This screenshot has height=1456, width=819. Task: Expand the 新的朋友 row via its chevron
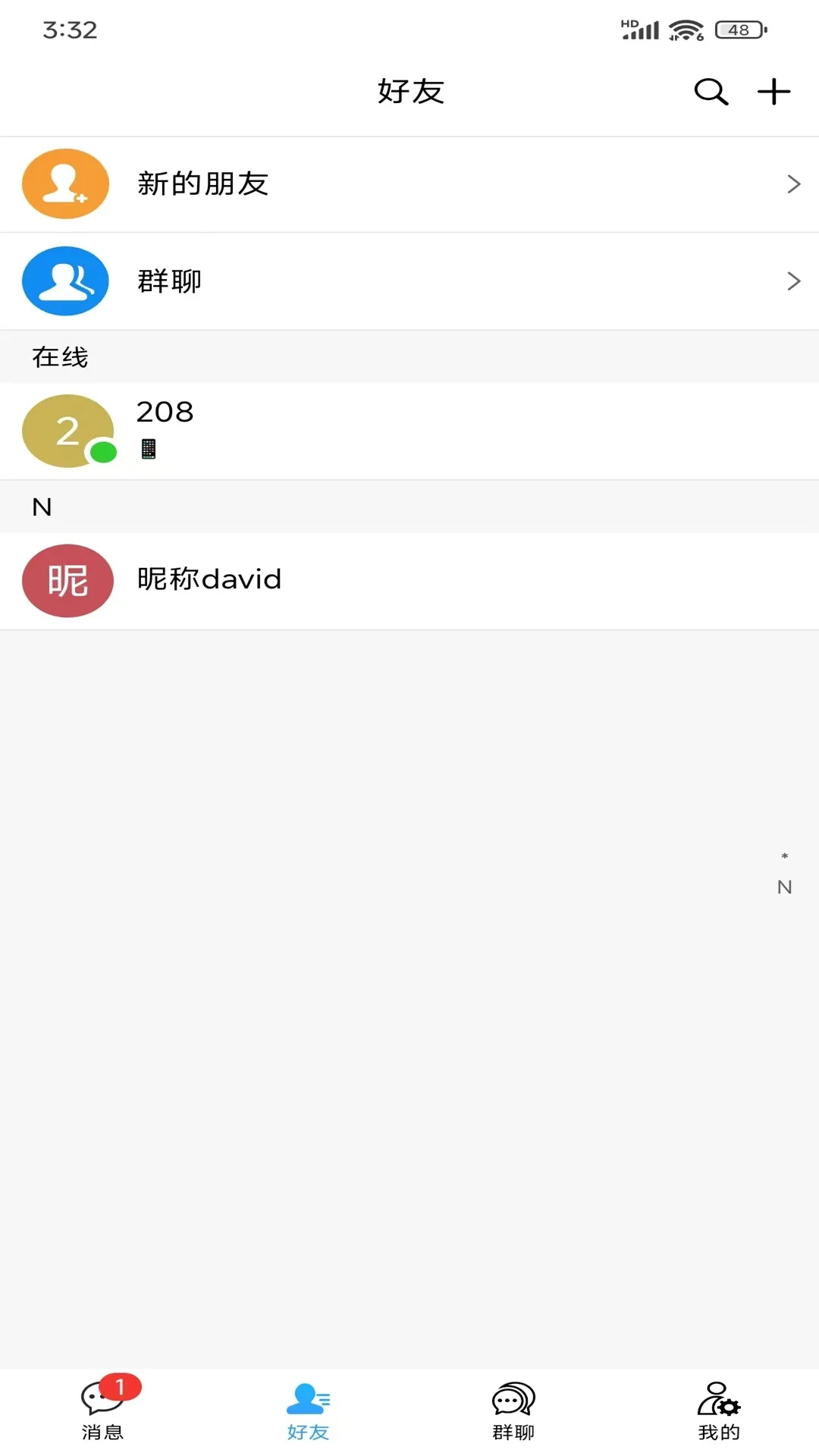[793, 184]
